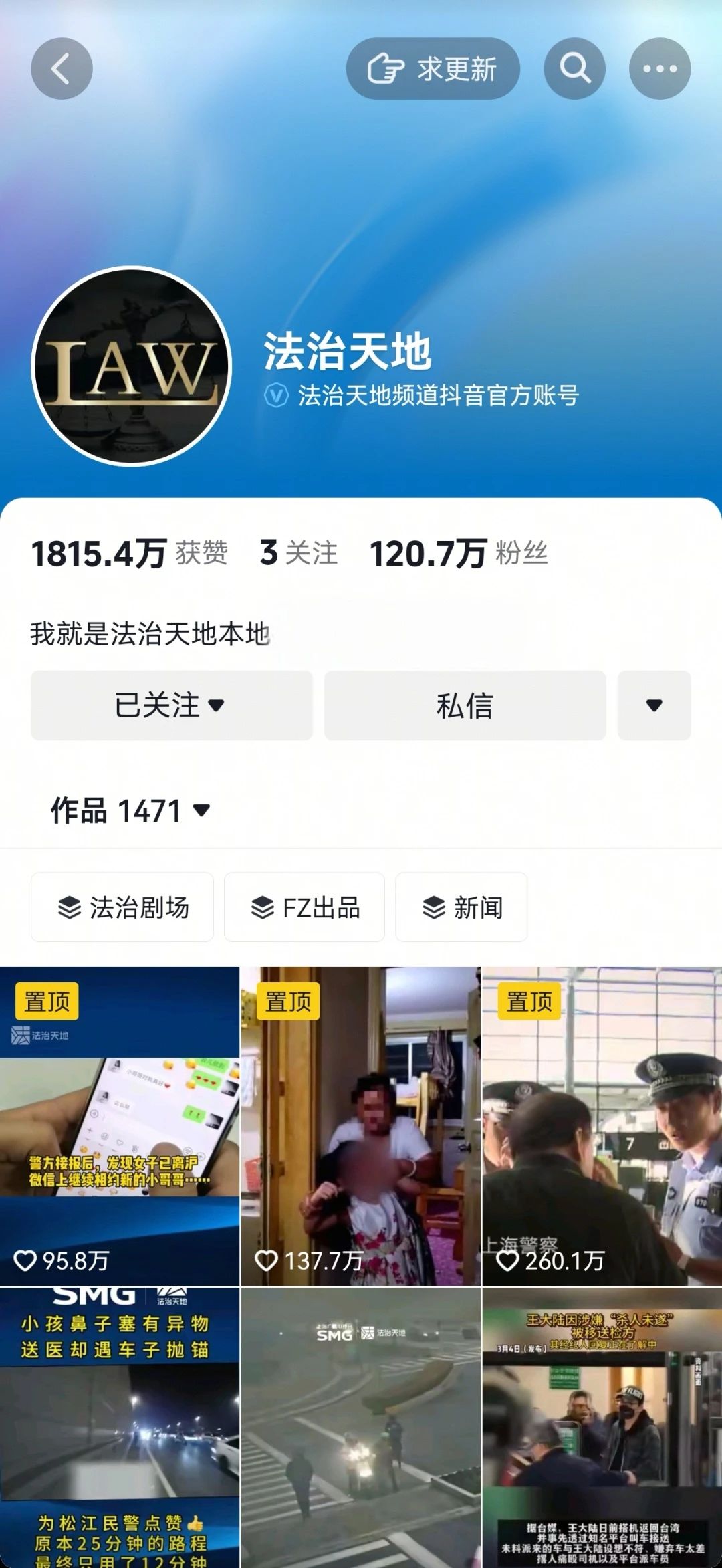
Task: Expand the arrow next to 私信
Action: point(654,705)
